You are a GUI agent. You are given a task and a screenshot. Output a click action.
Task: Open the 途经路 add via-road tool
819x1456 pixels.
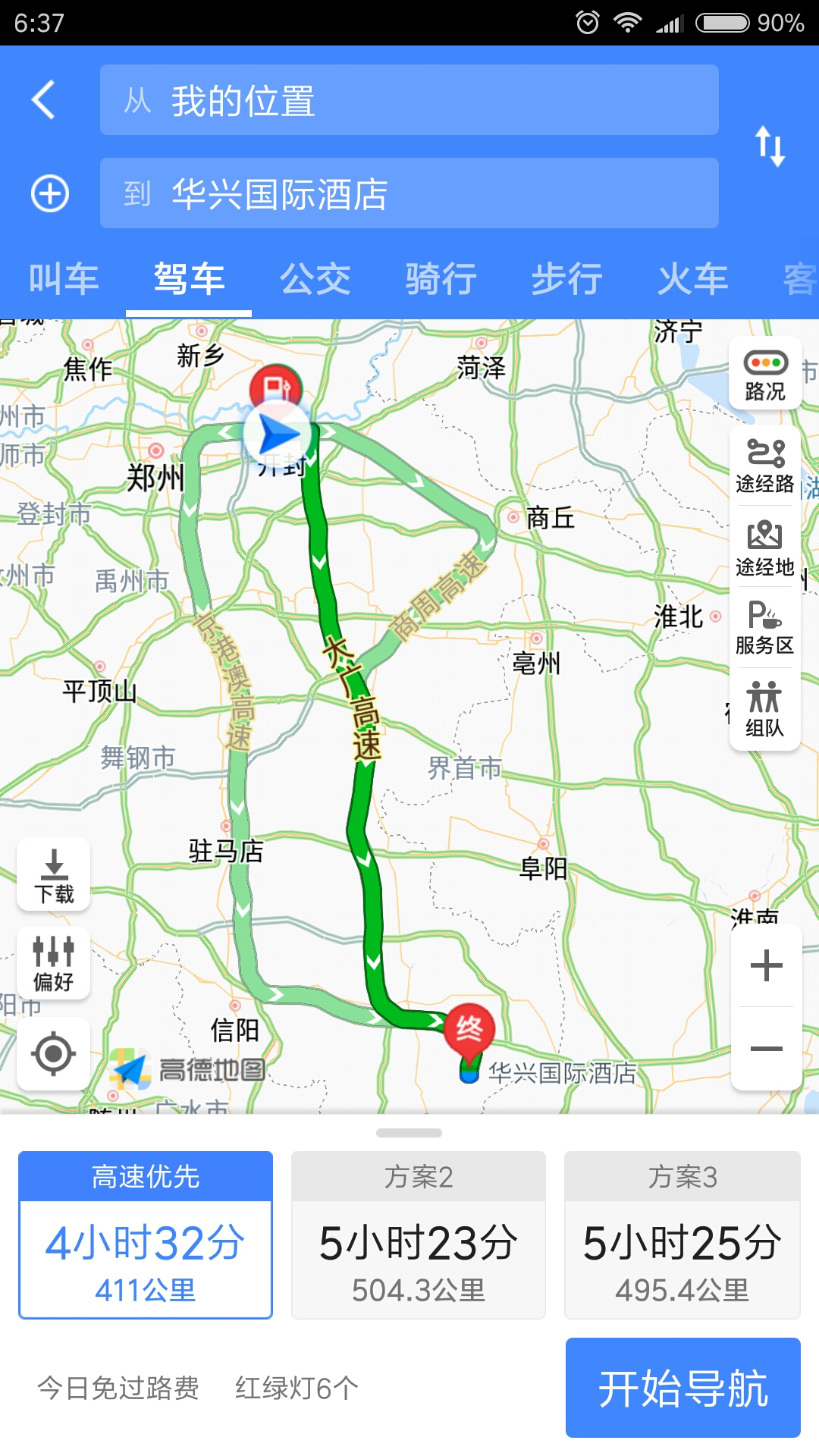tap(764, 466)
